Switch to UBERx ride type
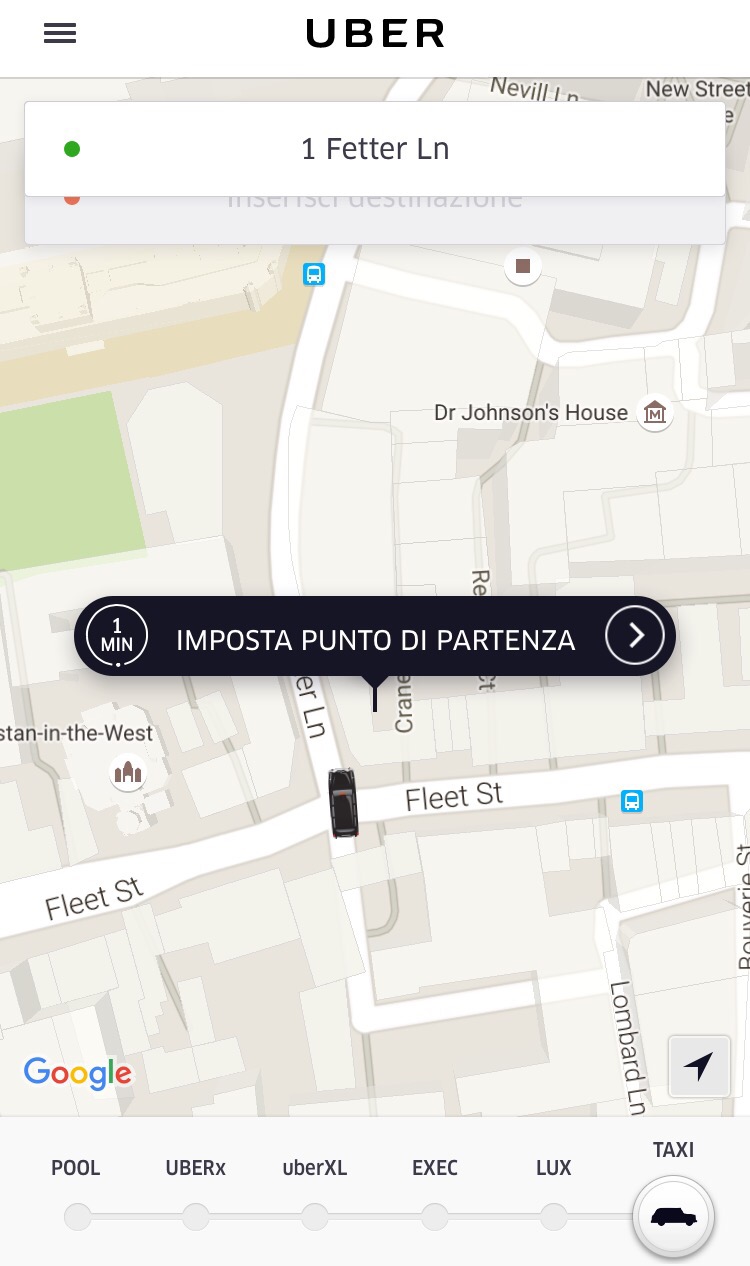750x1266 pixels. pos(196,1216)
